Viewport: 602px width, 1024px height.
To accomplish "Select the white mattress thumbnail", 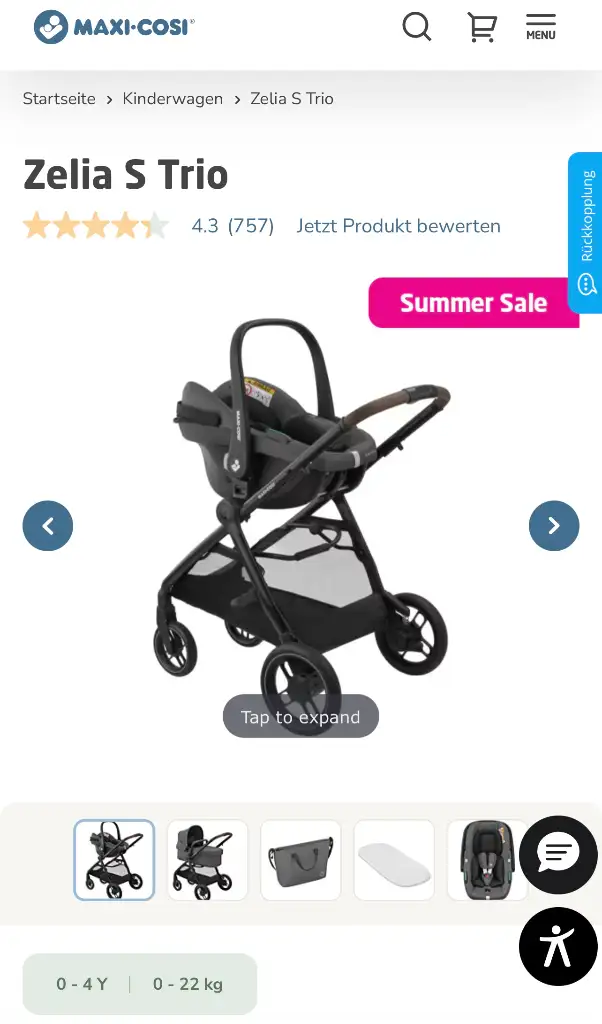I will [x=394, y=860].
